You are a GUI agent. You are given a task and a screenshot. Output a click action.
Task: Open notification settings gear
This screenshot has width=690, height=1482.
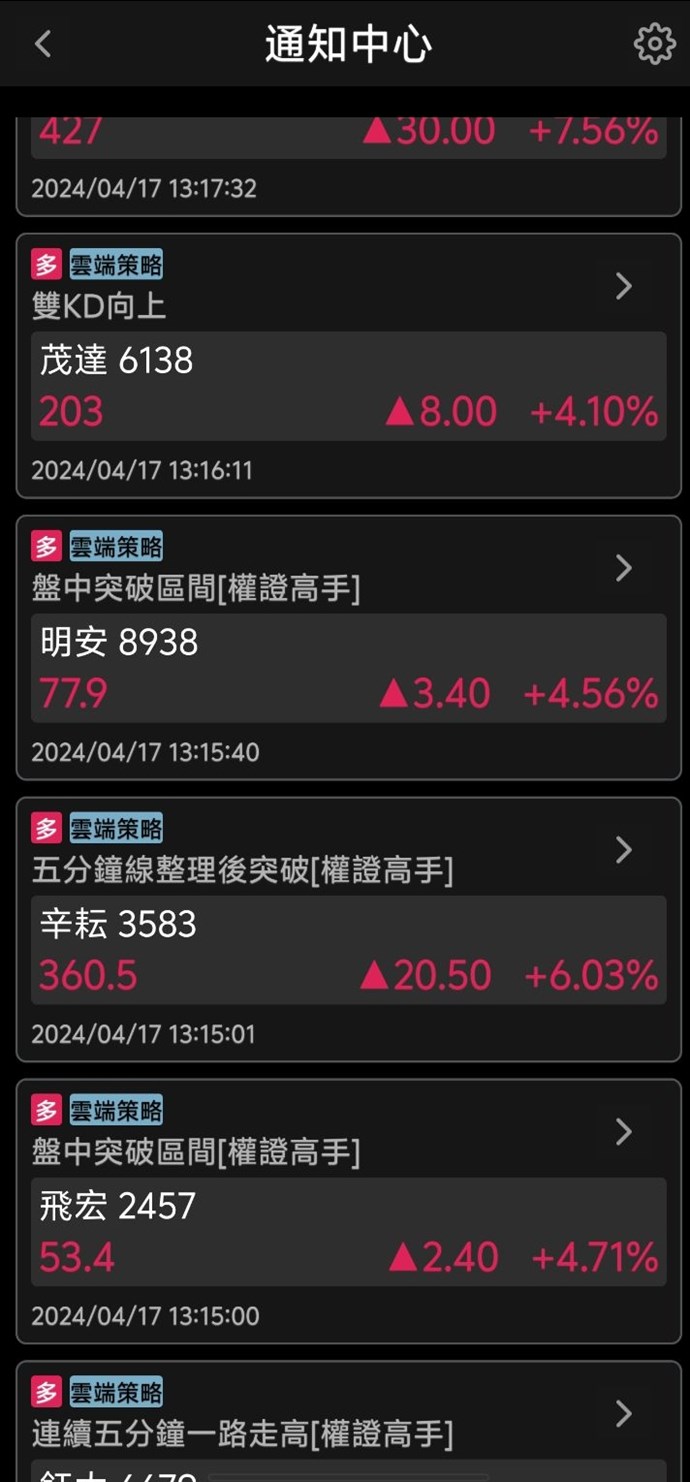pyautogui.click(x=654, y=44)
